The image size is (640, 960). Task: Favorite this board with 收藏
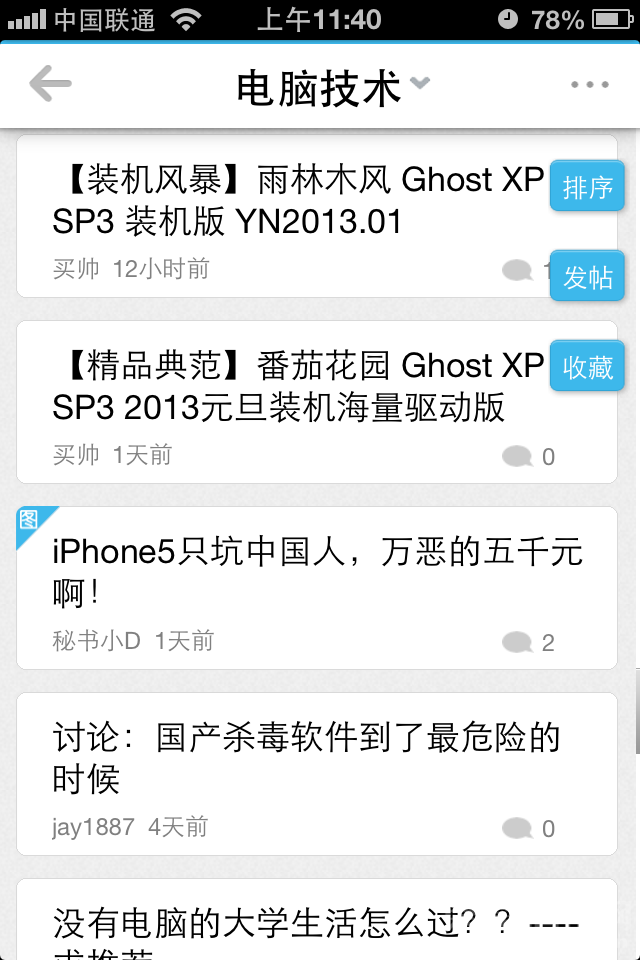[x=587, y=366]
